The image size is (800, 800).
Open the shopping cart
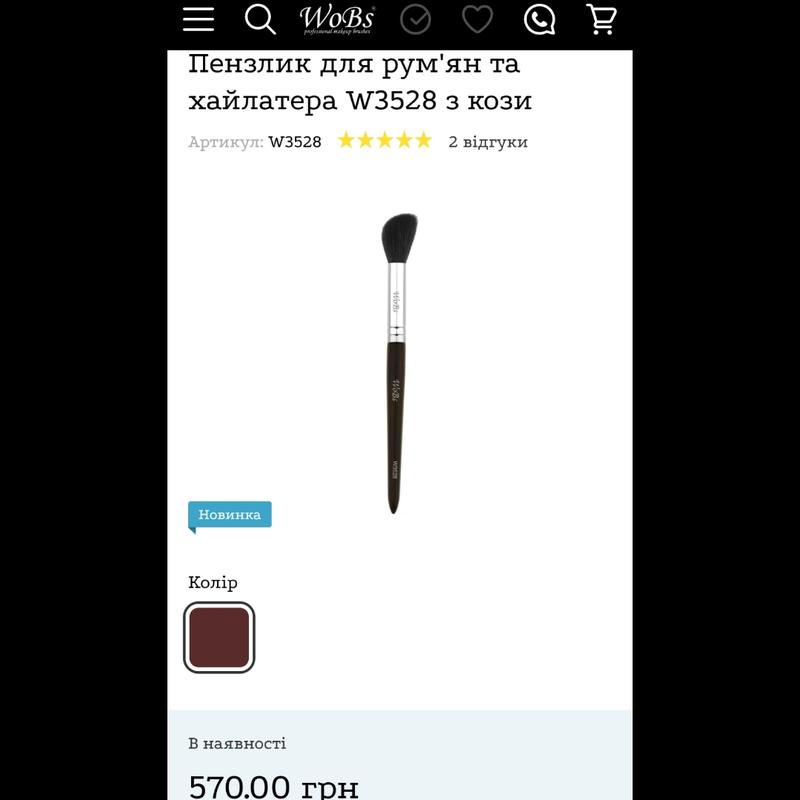pos(601,19)
